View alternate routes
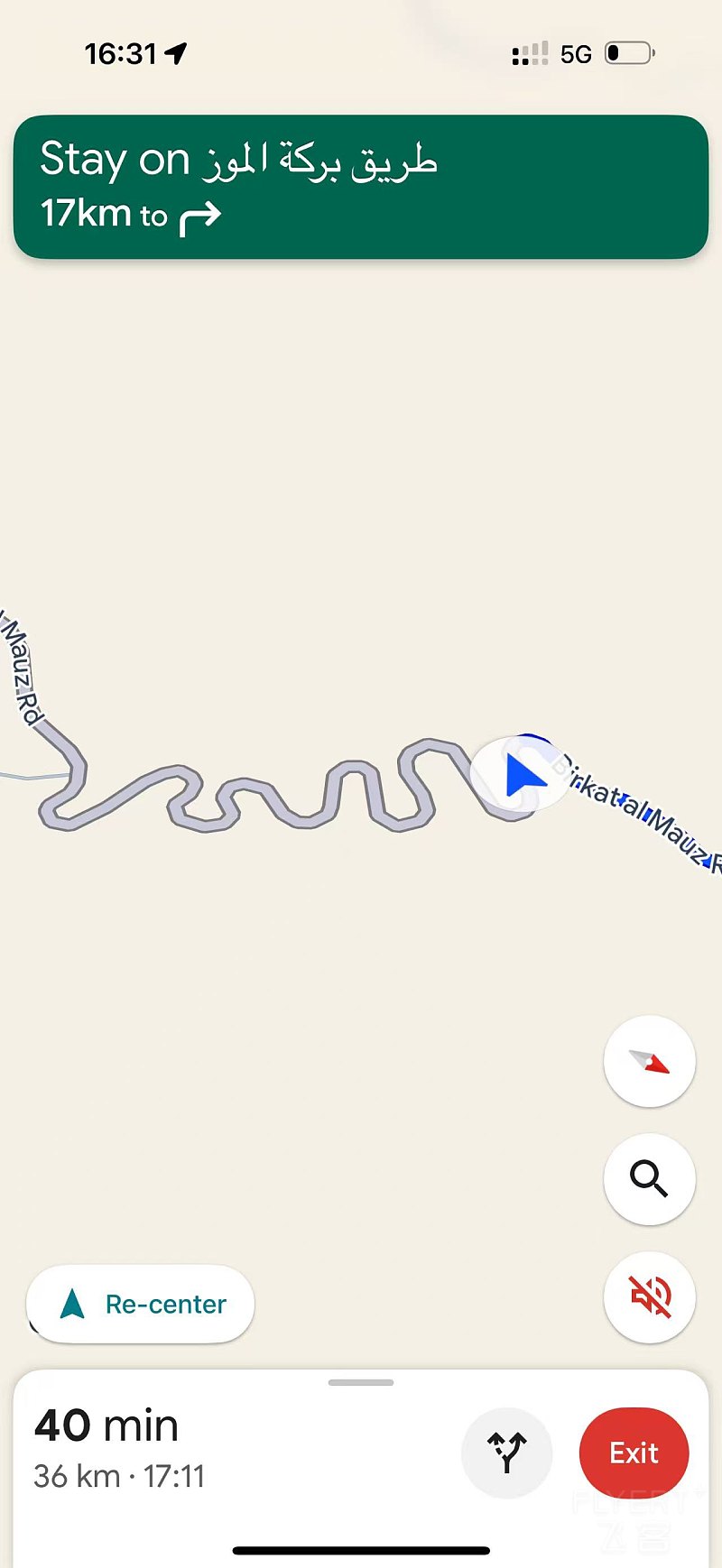Viewport: 722px width, 1568px height. 506,1453
